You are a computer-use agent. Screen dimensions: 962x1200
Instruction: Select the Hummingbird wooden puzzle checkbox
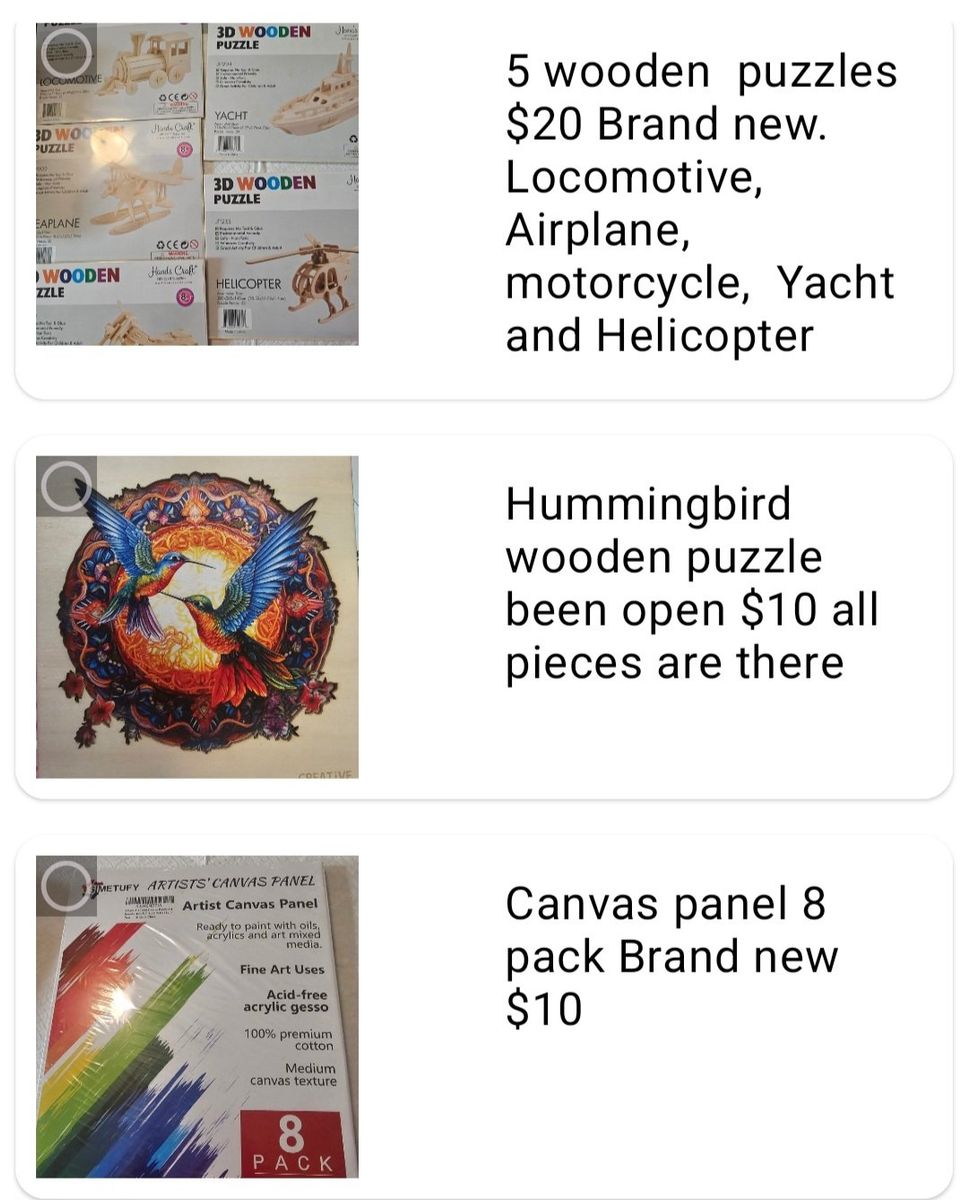67,486
